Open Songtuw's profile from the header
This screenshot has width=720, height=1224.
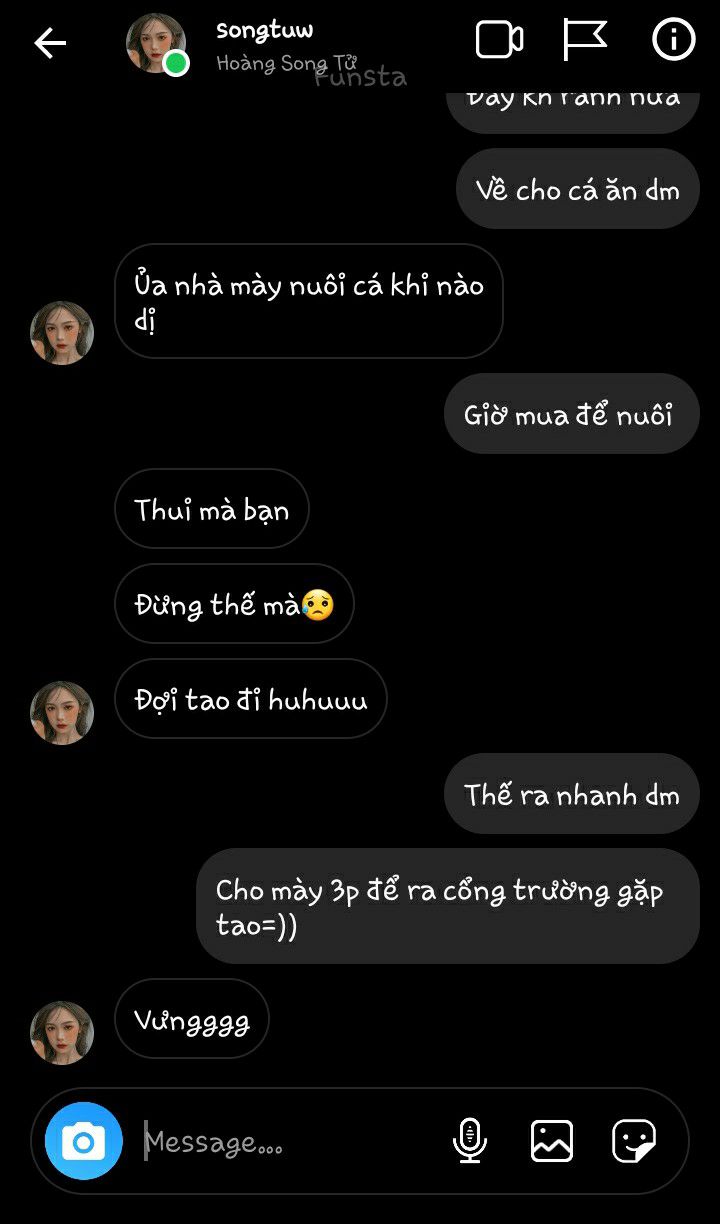tap(156, 43)
